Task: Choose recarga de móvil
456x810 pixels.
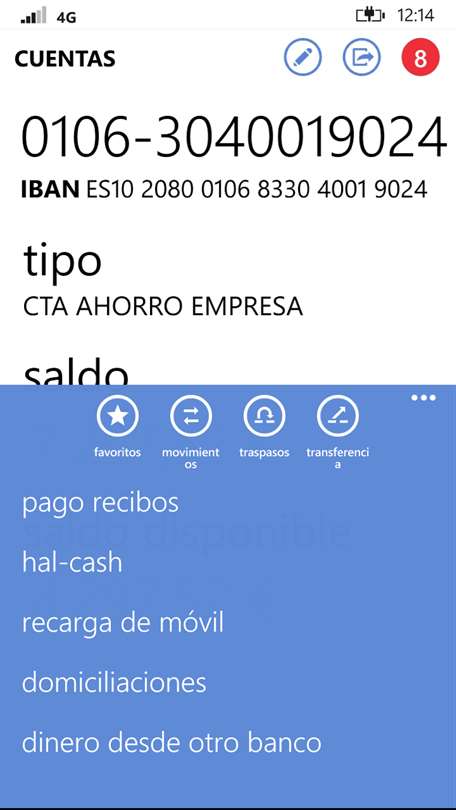Action: 122,622
